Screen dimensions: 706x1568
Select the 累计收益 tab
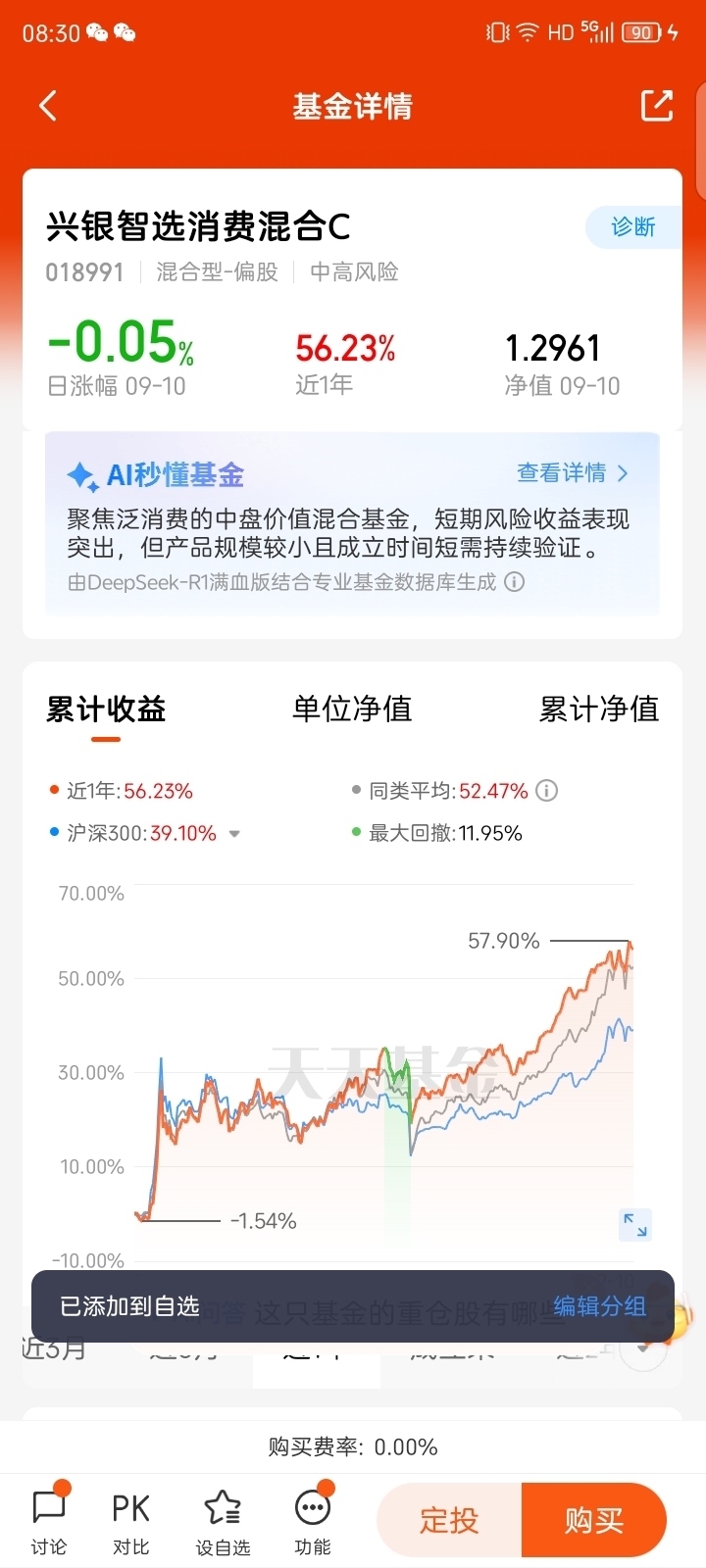click(106, 710)
